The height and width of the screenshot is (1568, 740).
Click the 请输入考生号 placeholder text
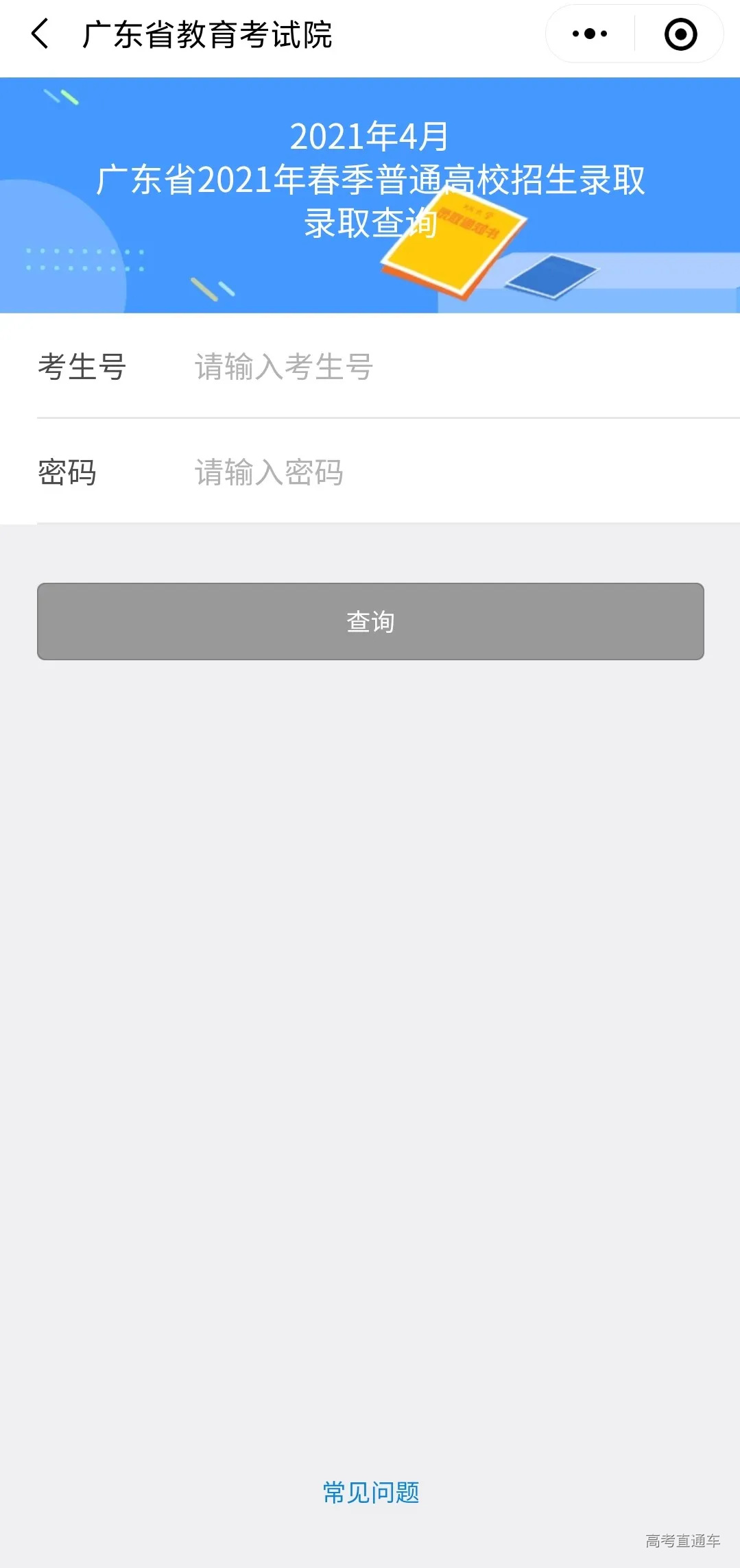point(283,368)
